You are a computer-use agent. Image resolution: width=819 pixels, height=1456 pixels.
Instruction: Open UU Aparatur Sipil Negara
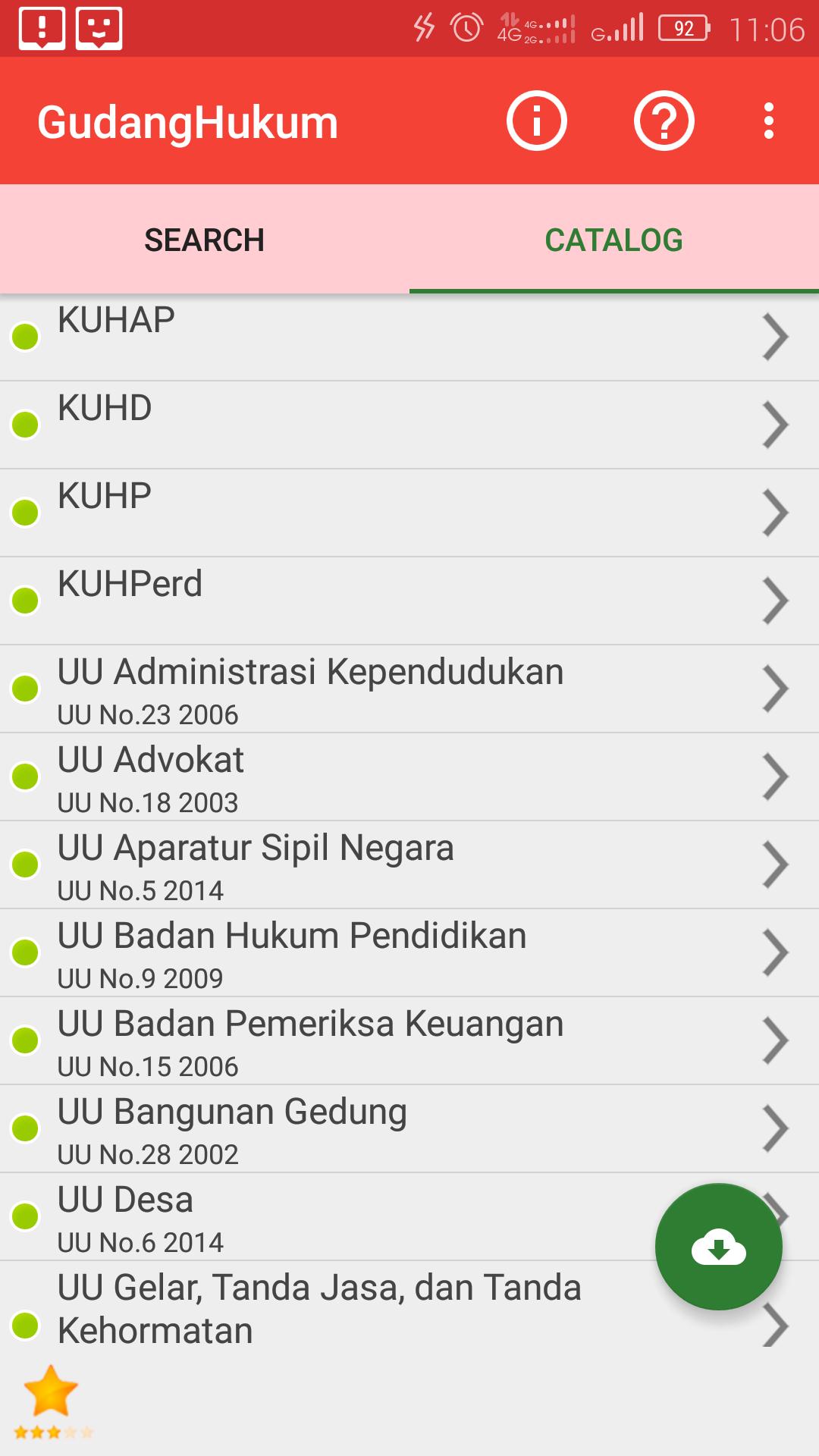pyautogui.click(x=256, y=849)
